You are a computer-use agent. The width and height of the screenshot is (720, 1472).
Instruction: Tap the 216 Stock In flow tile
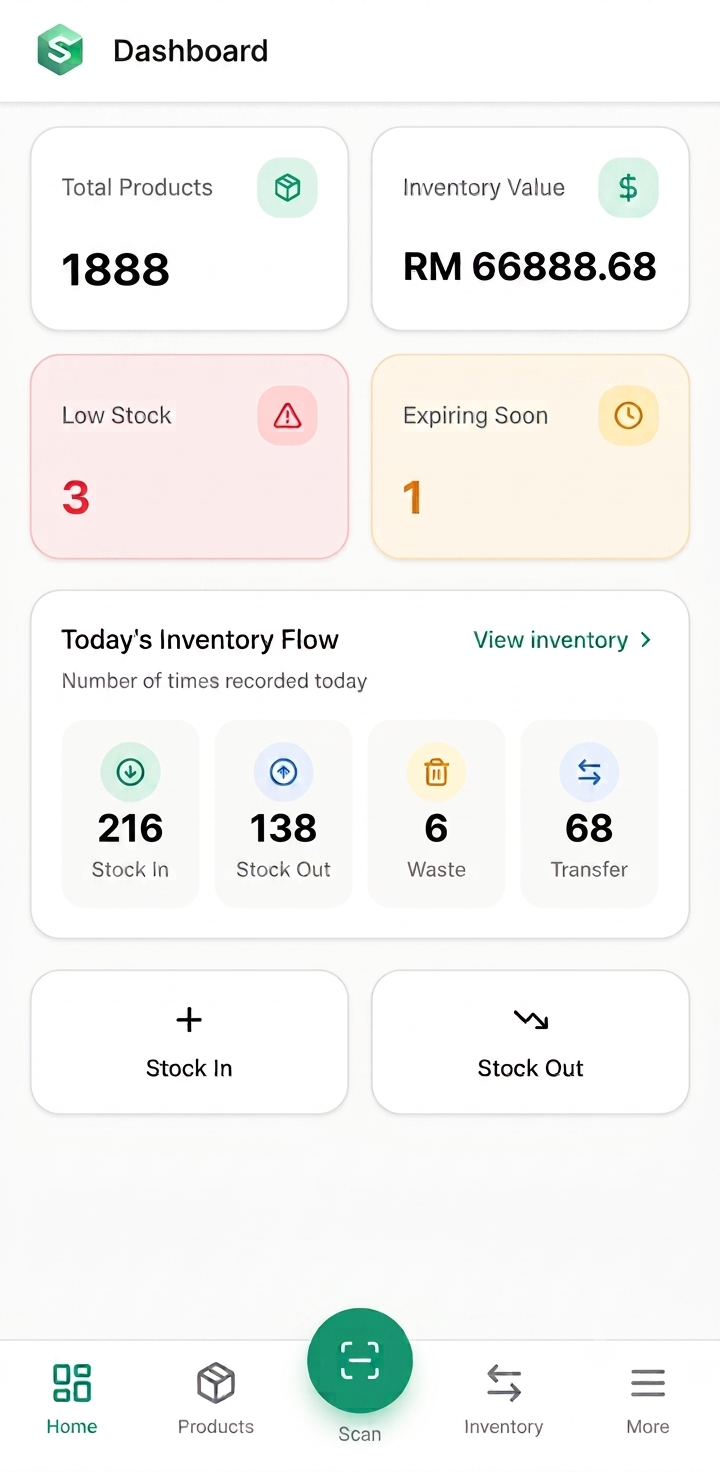[x=131, y=814]
